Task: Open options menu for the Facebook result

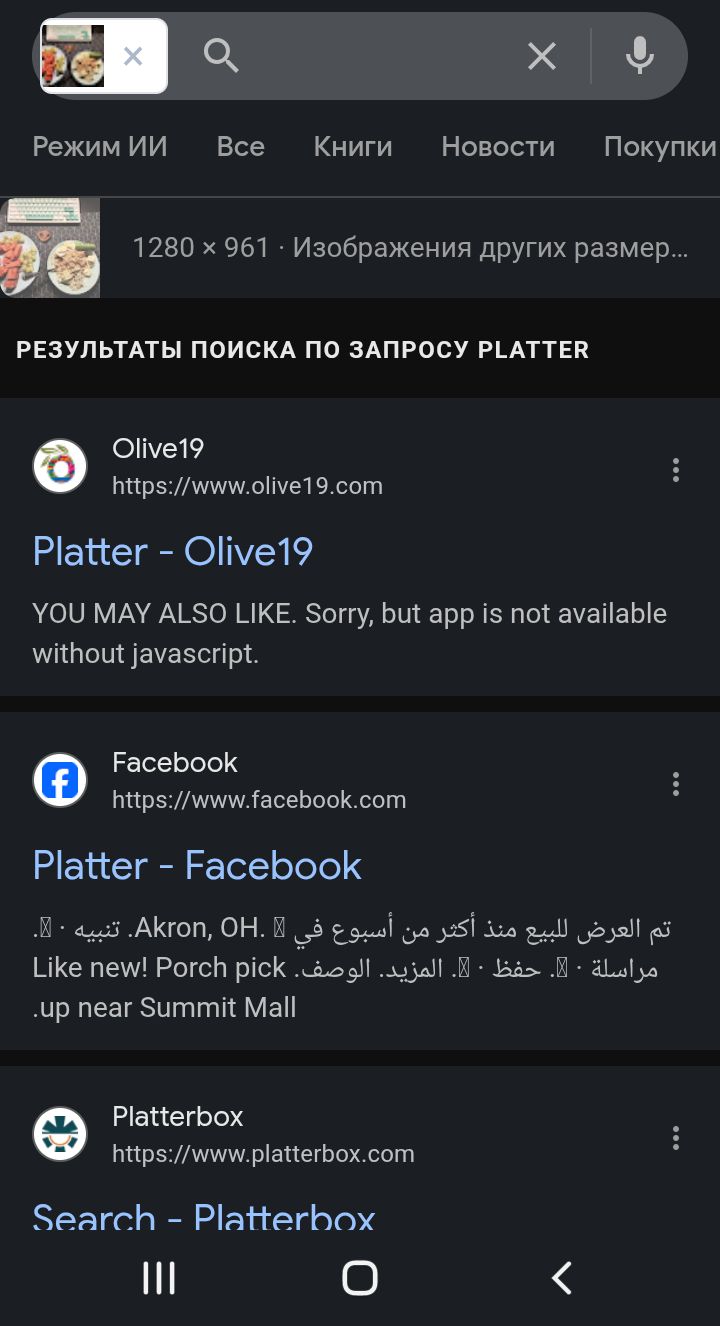Action: pos(676,783)
